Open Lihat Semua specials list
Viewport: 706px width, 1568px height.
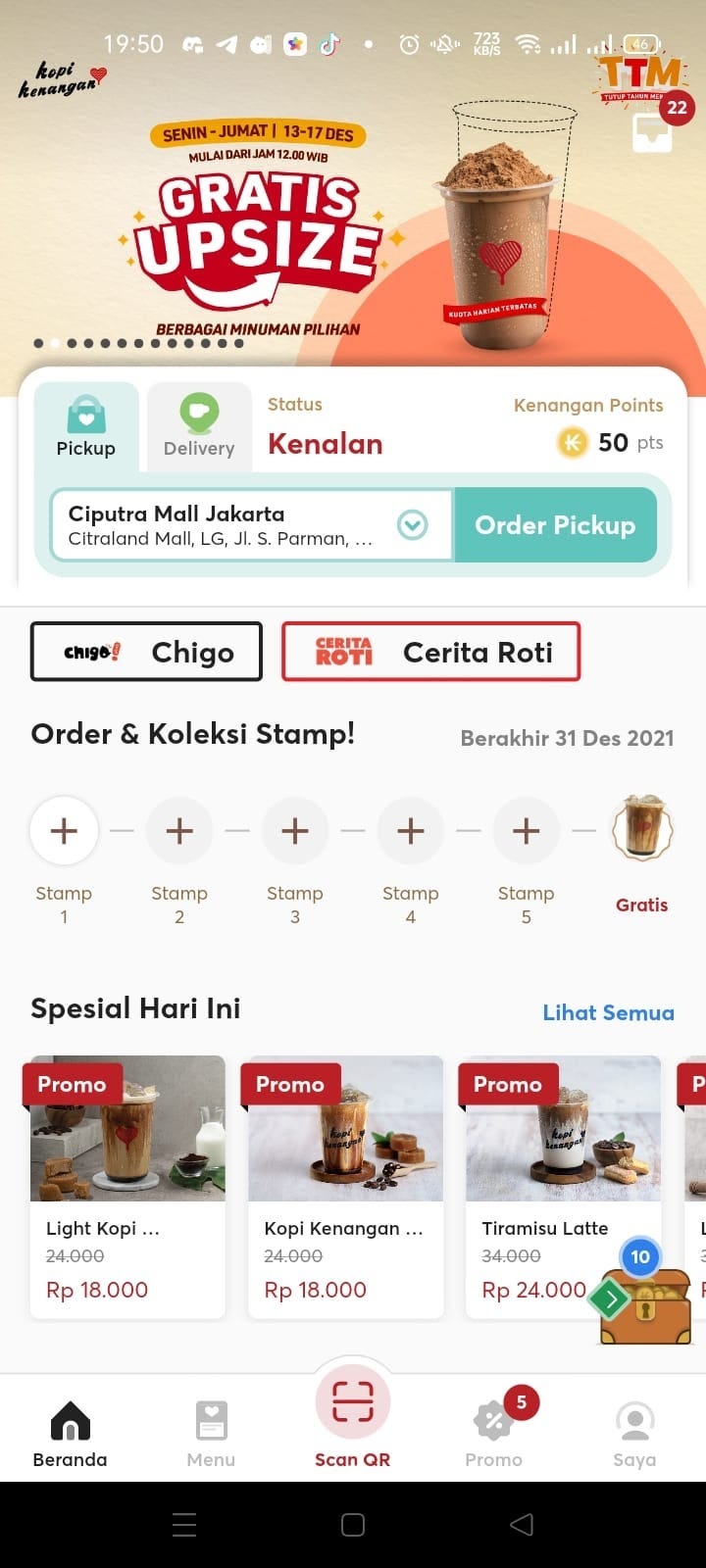point(608,1012)
